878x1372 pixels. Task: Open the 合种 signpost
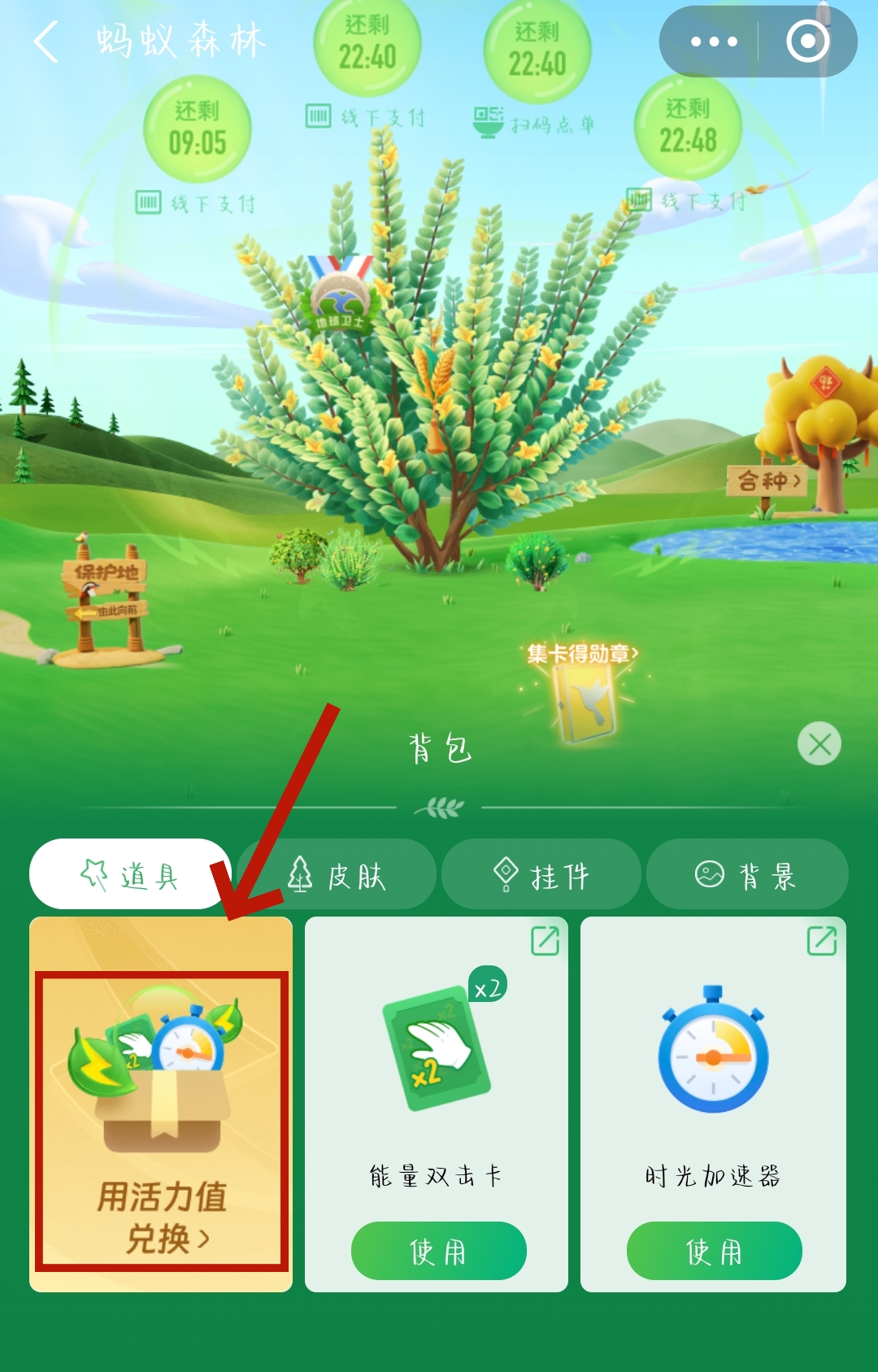coord(768,481)
